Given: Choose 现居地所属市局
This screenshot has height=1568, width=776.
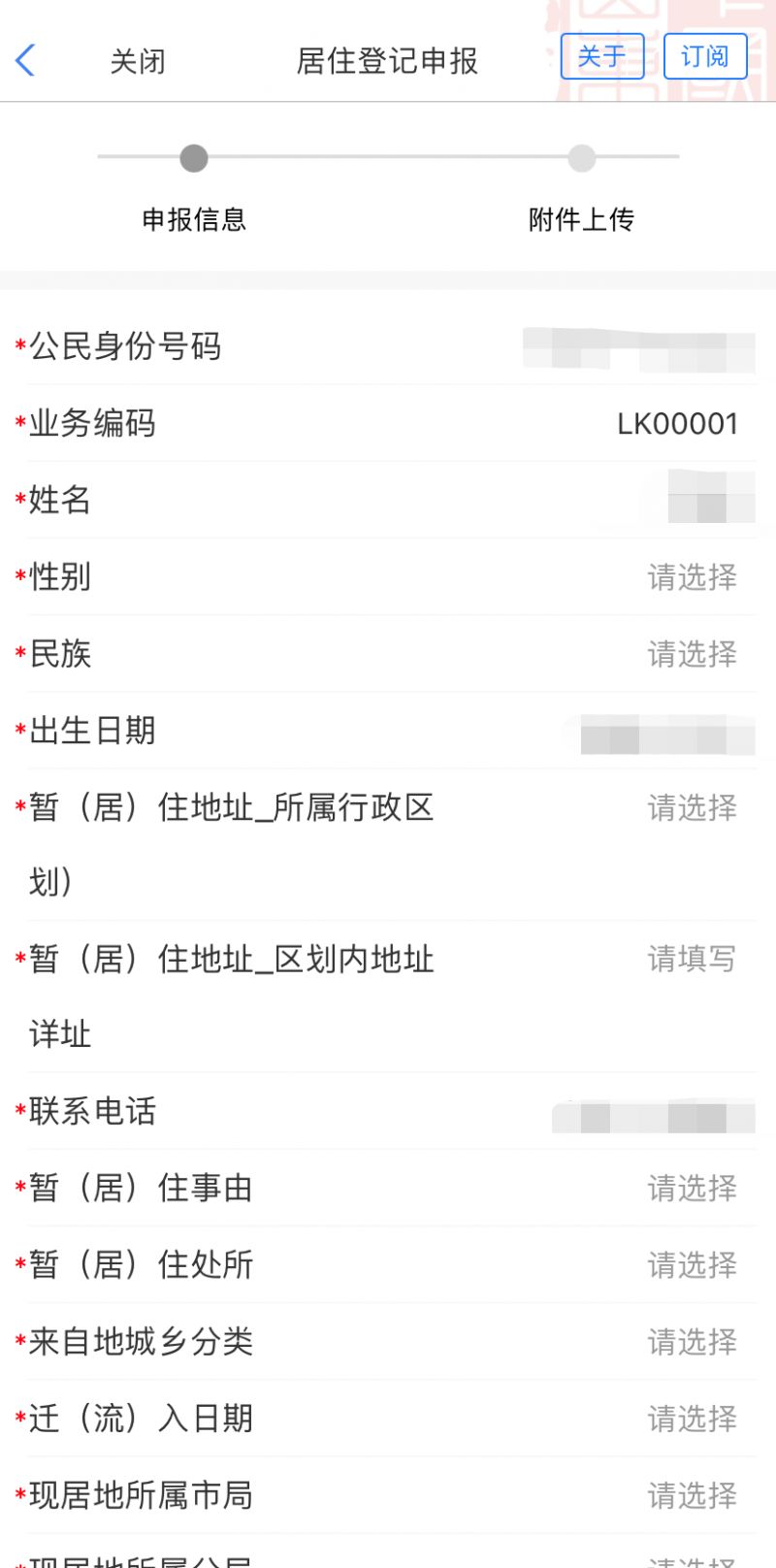Looking at the screenshot, I should coord(692,1495).
